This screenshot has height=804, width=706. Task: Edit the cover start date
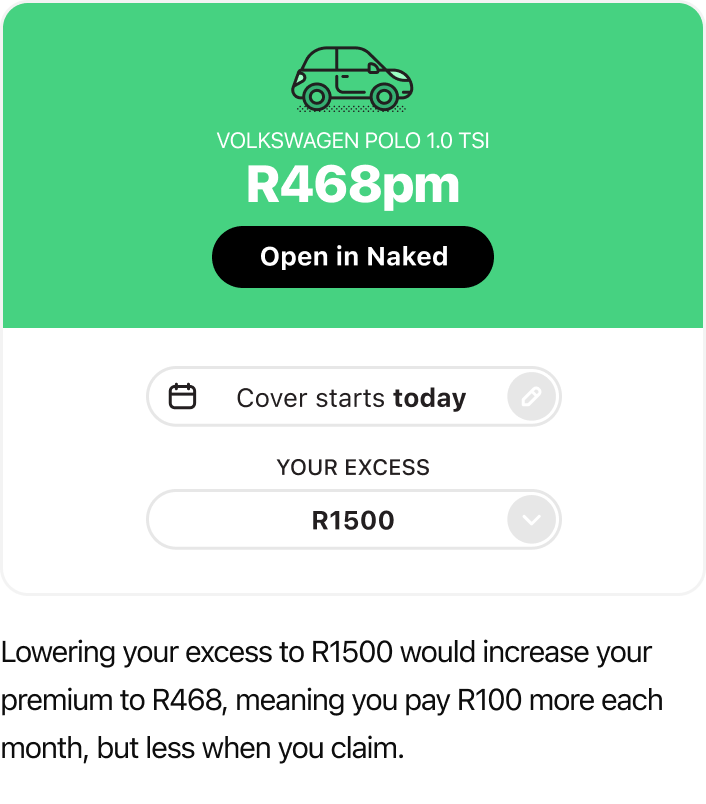point(531,398)
